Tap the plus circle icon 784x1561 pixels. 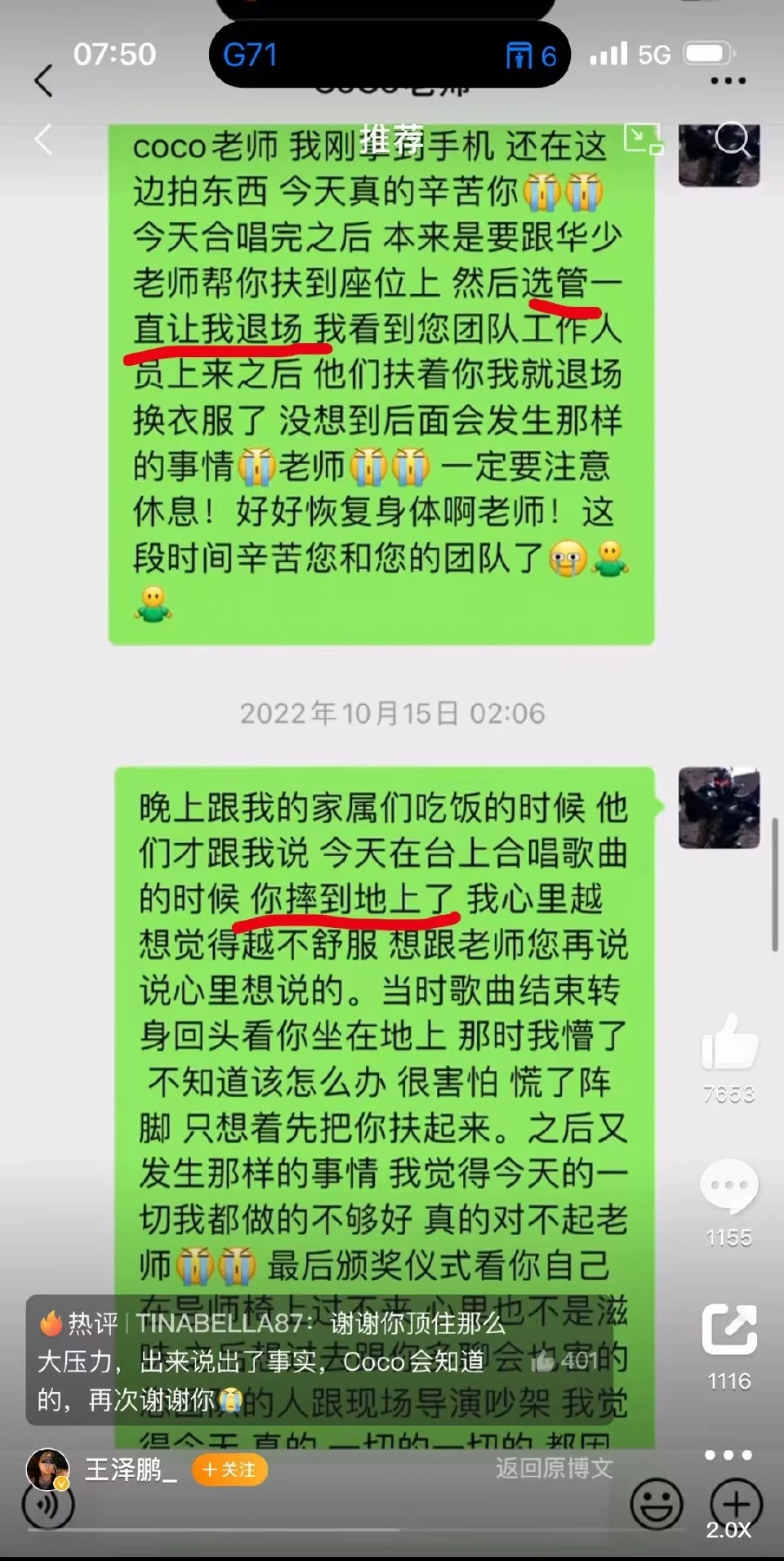(x=735, y=1501)
